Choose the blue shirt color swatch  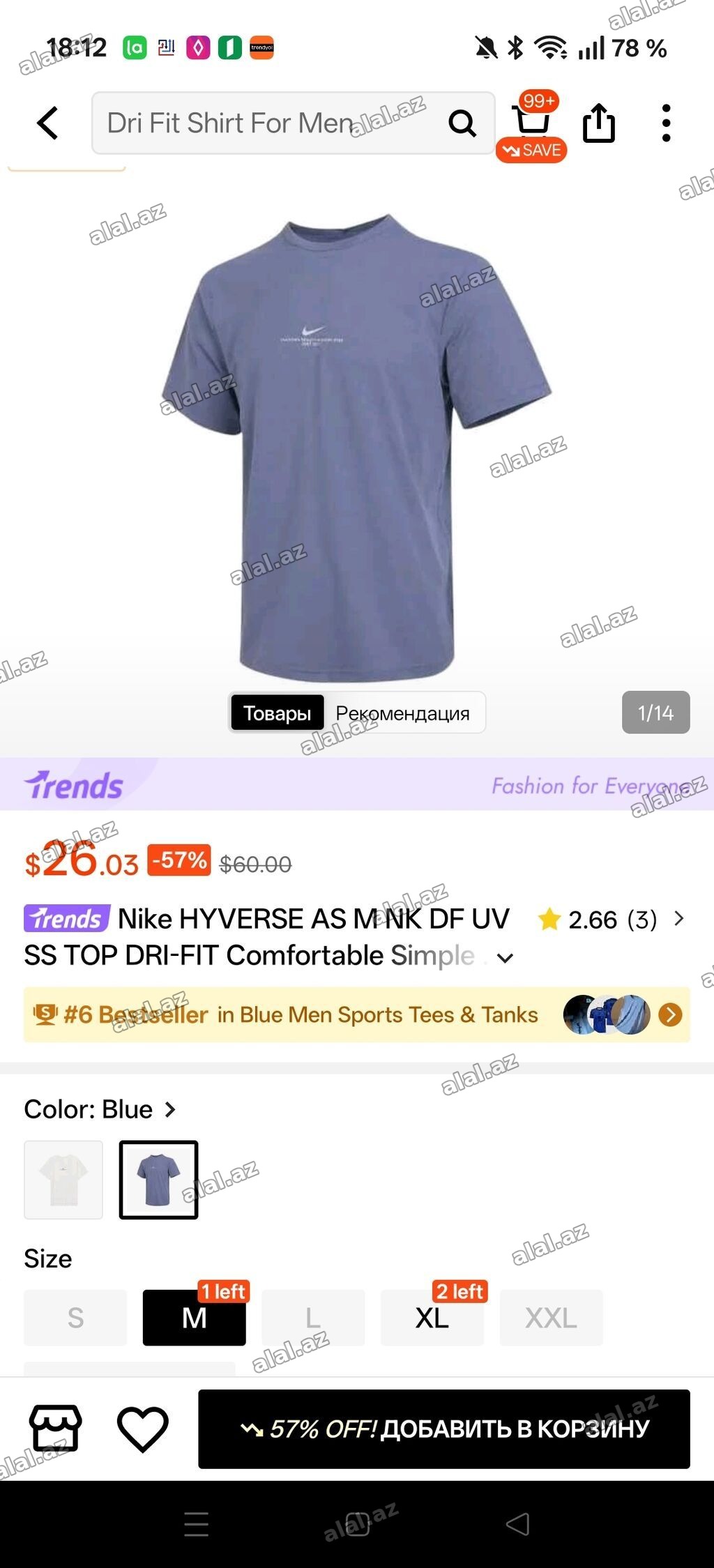pos(158,1180)
